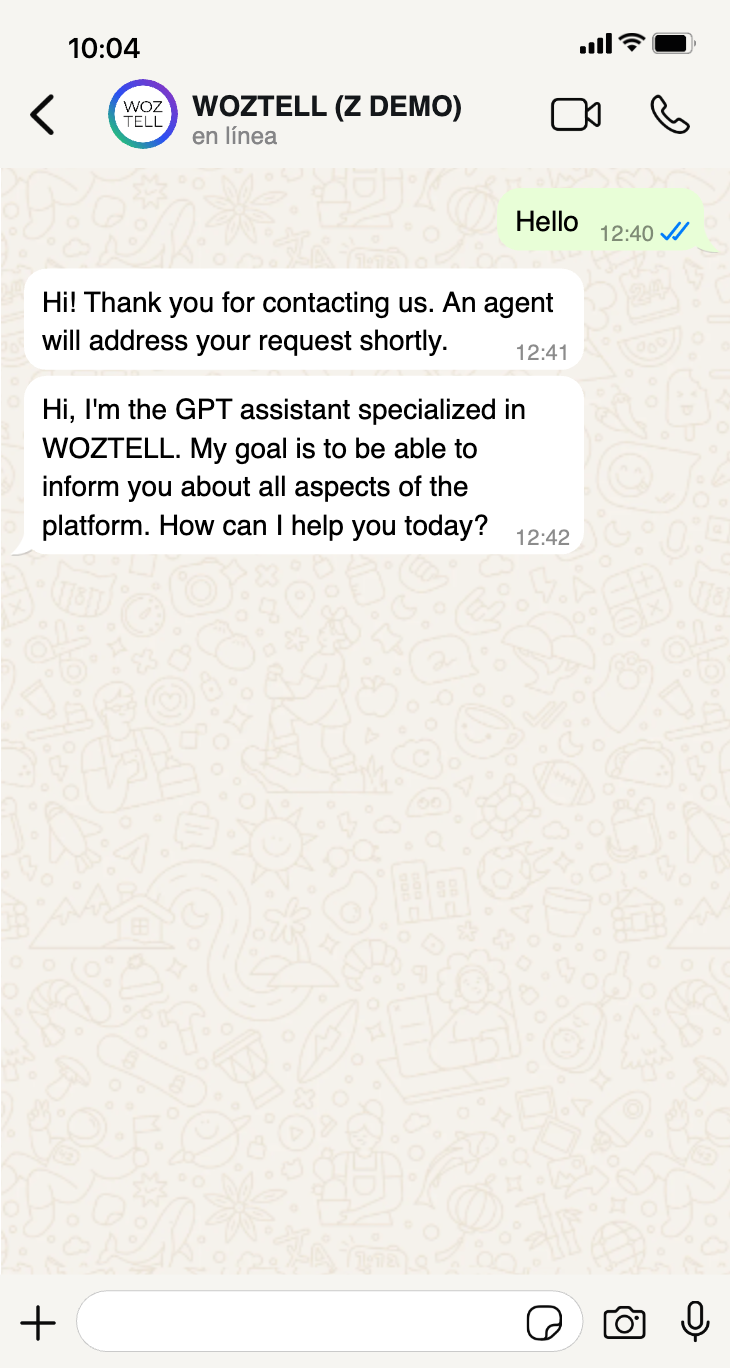Open the camera to take a photo
The height and width of the screenshot is (1368, 730).
click(x=624, y=1323)
